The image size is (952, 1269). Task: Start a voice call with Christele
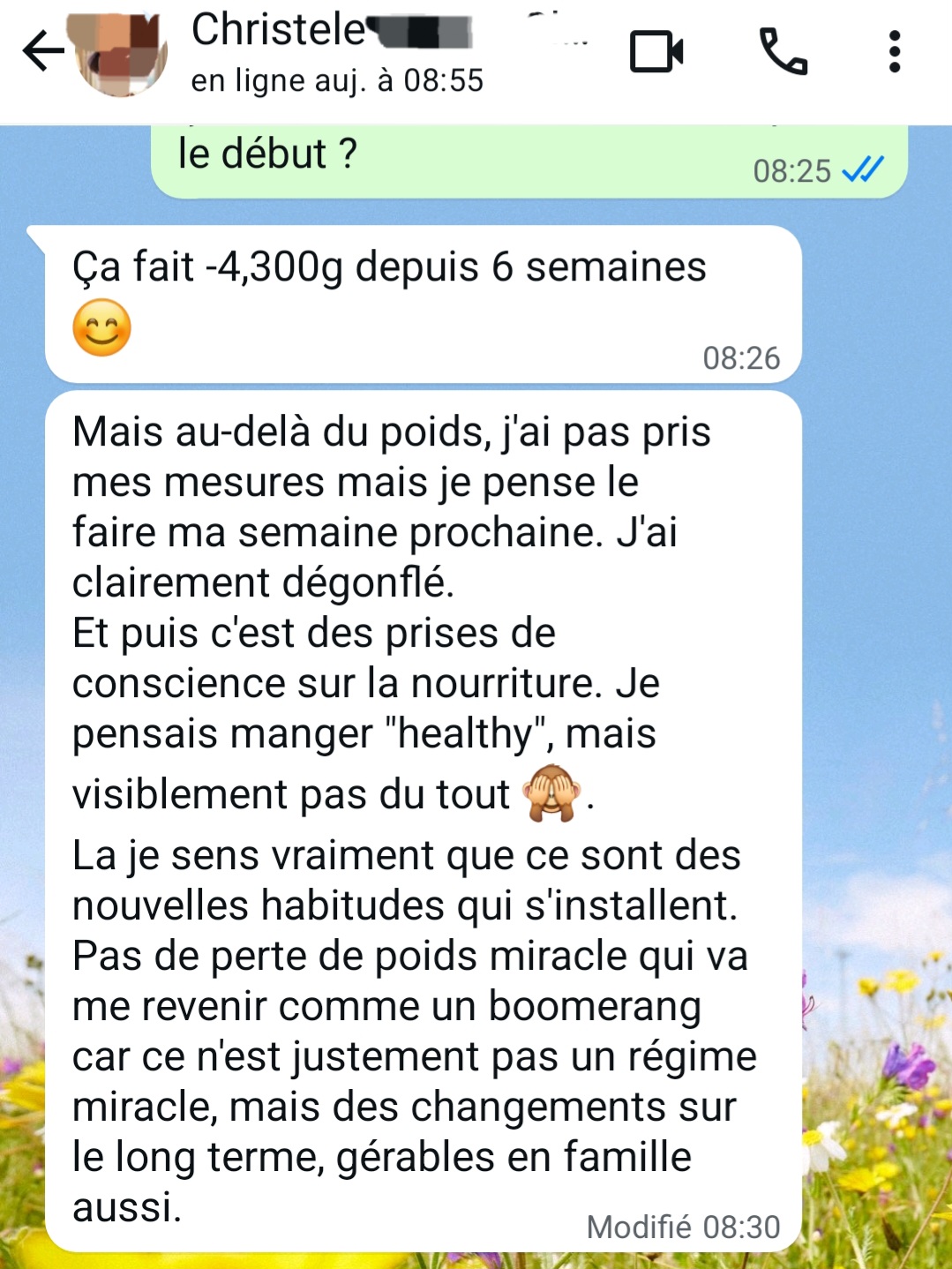(x=783, y=52)
